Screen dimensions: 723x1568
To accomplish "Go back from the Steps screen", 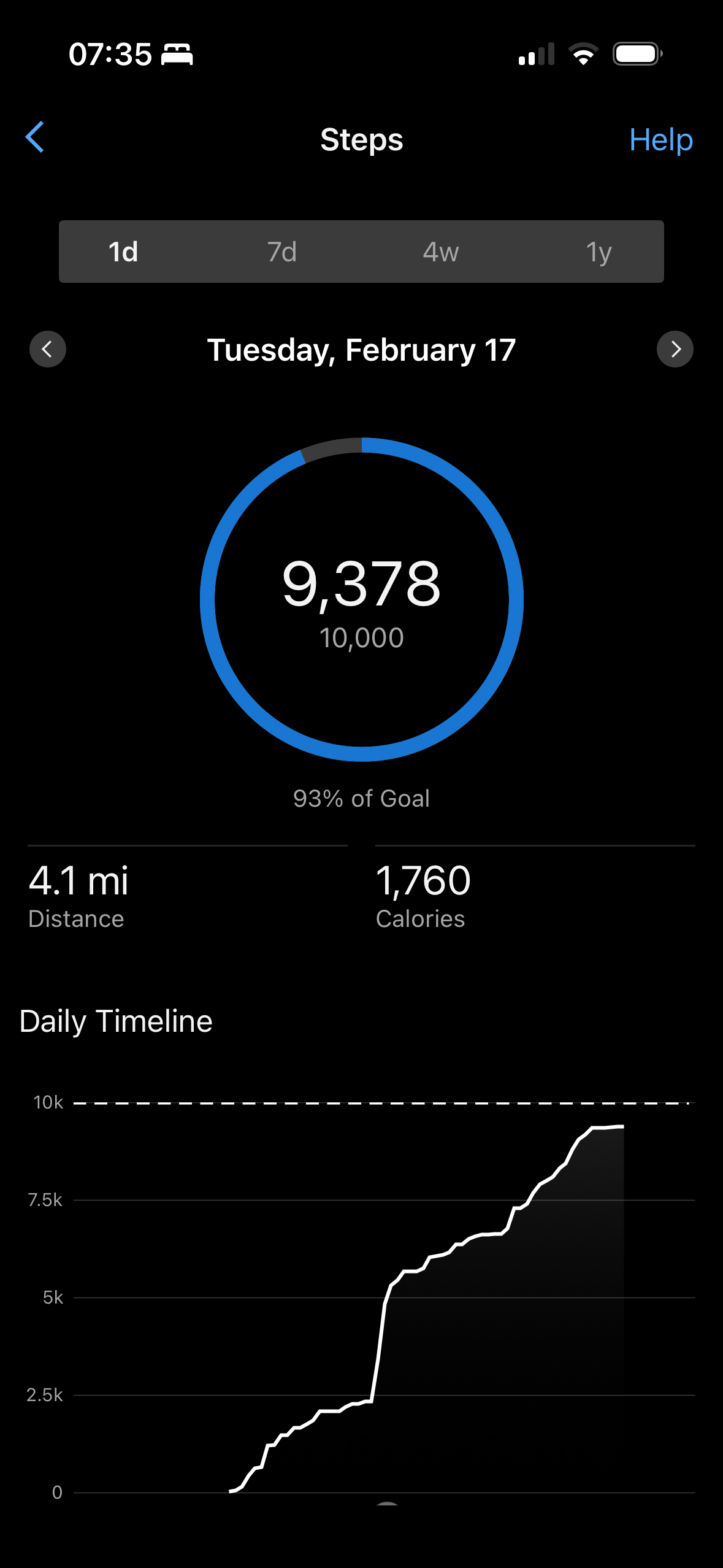I will pos(35,137).
